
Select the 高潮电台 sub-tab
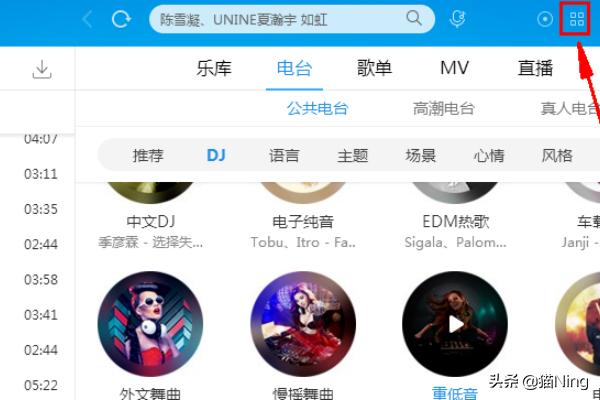(x=443, y=109)
